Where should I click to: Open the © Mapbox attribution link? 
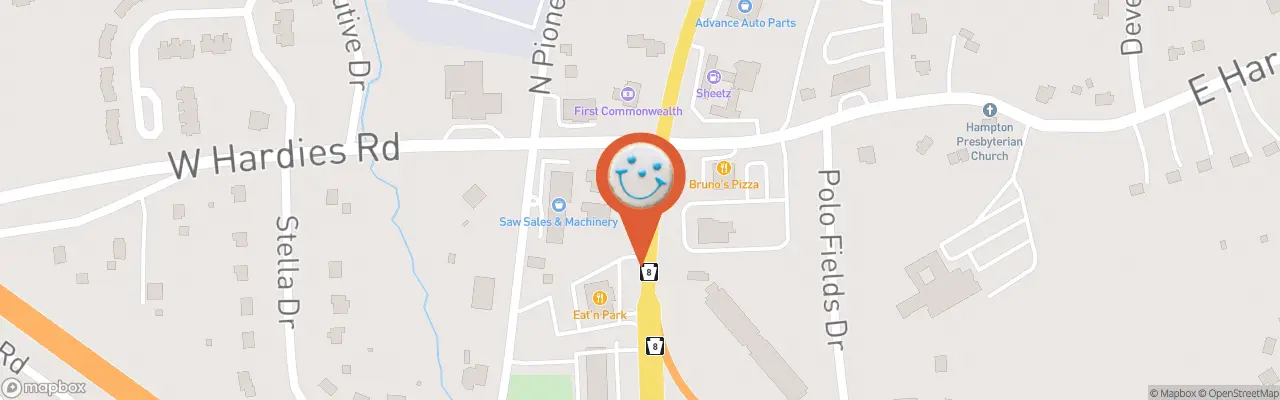1173,393
